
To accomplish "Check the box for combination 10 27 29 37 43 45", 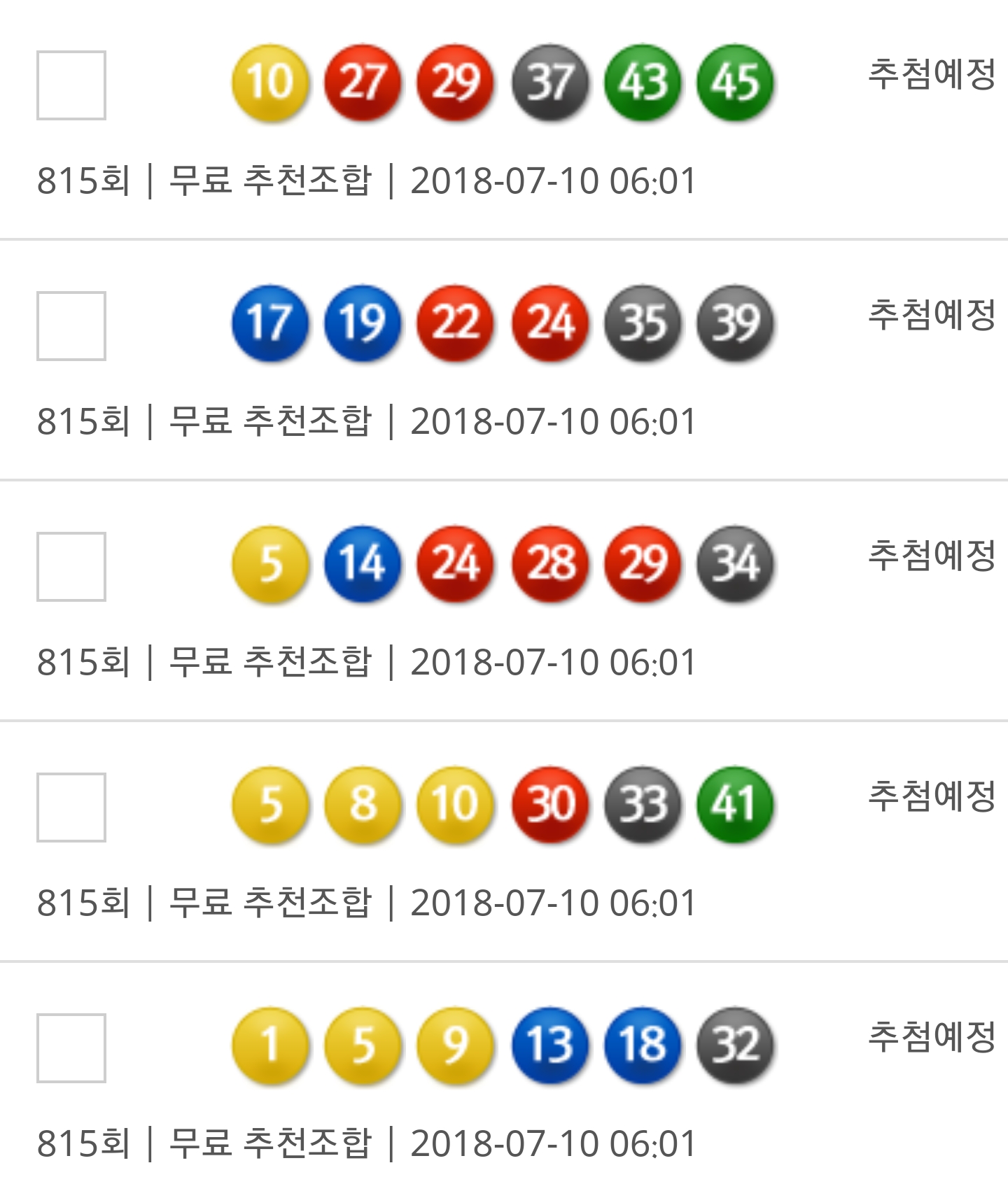I will [x=71, y=85].
